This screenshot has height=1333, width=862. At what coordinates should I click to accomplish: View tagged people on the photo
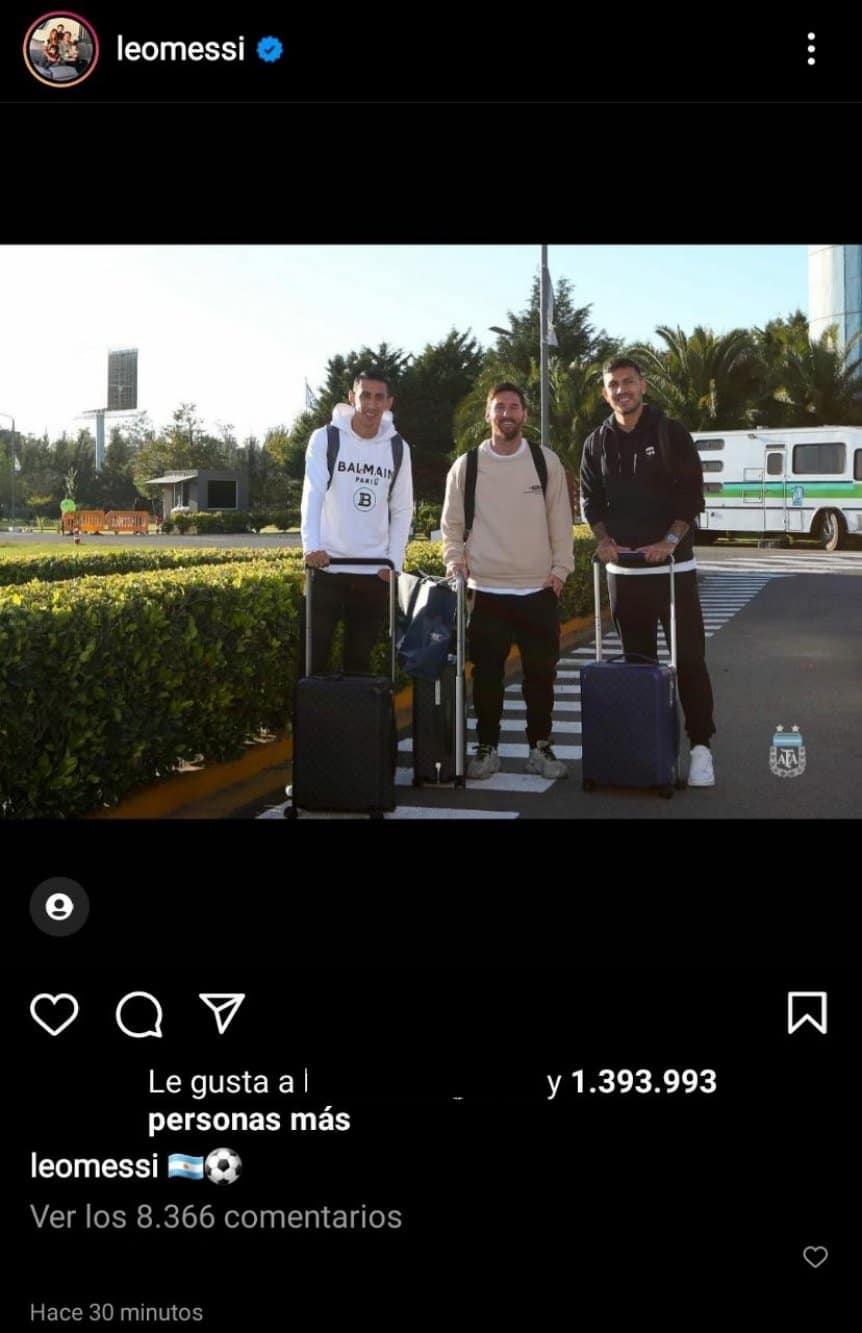click(x=59, y=906)
